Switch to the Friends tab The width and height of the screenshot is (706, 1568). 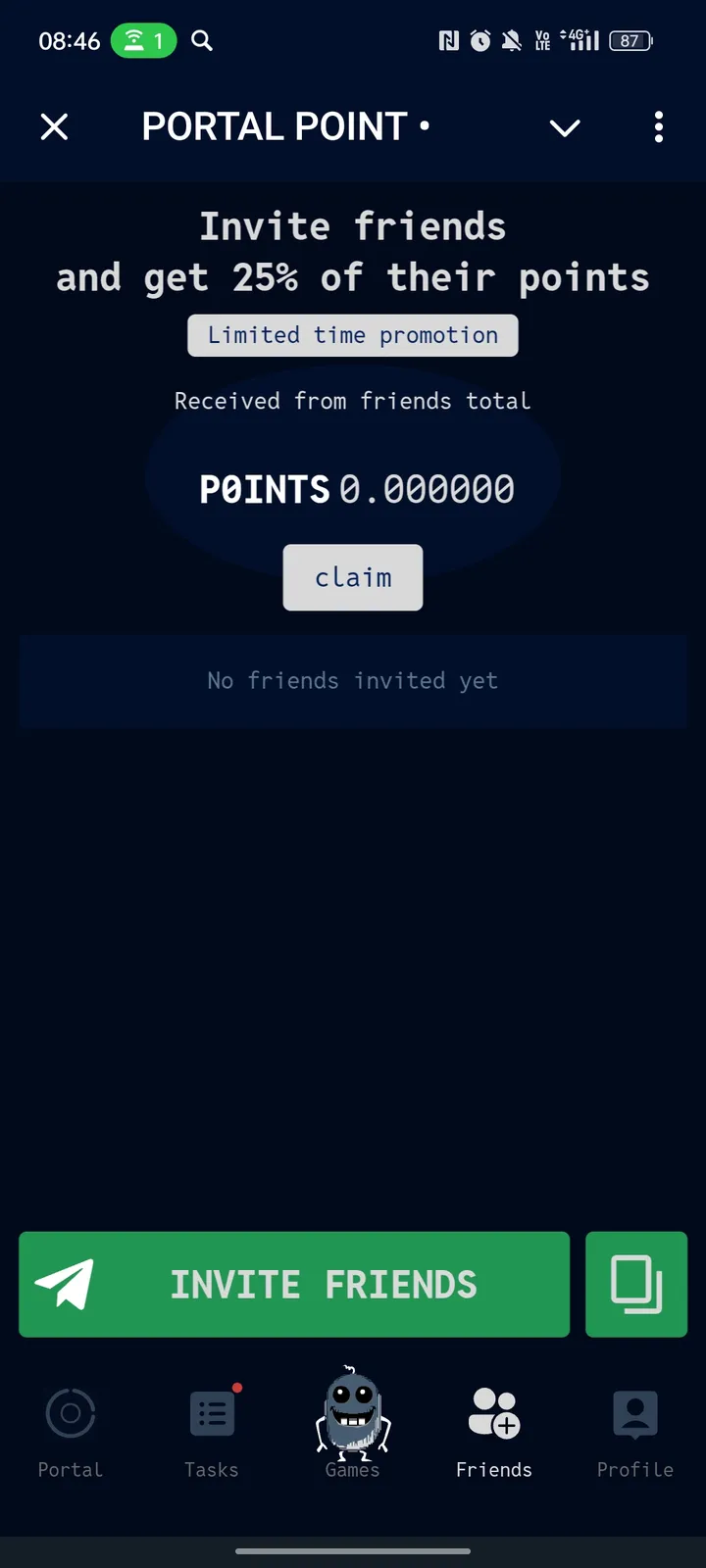coord(493,1431)
